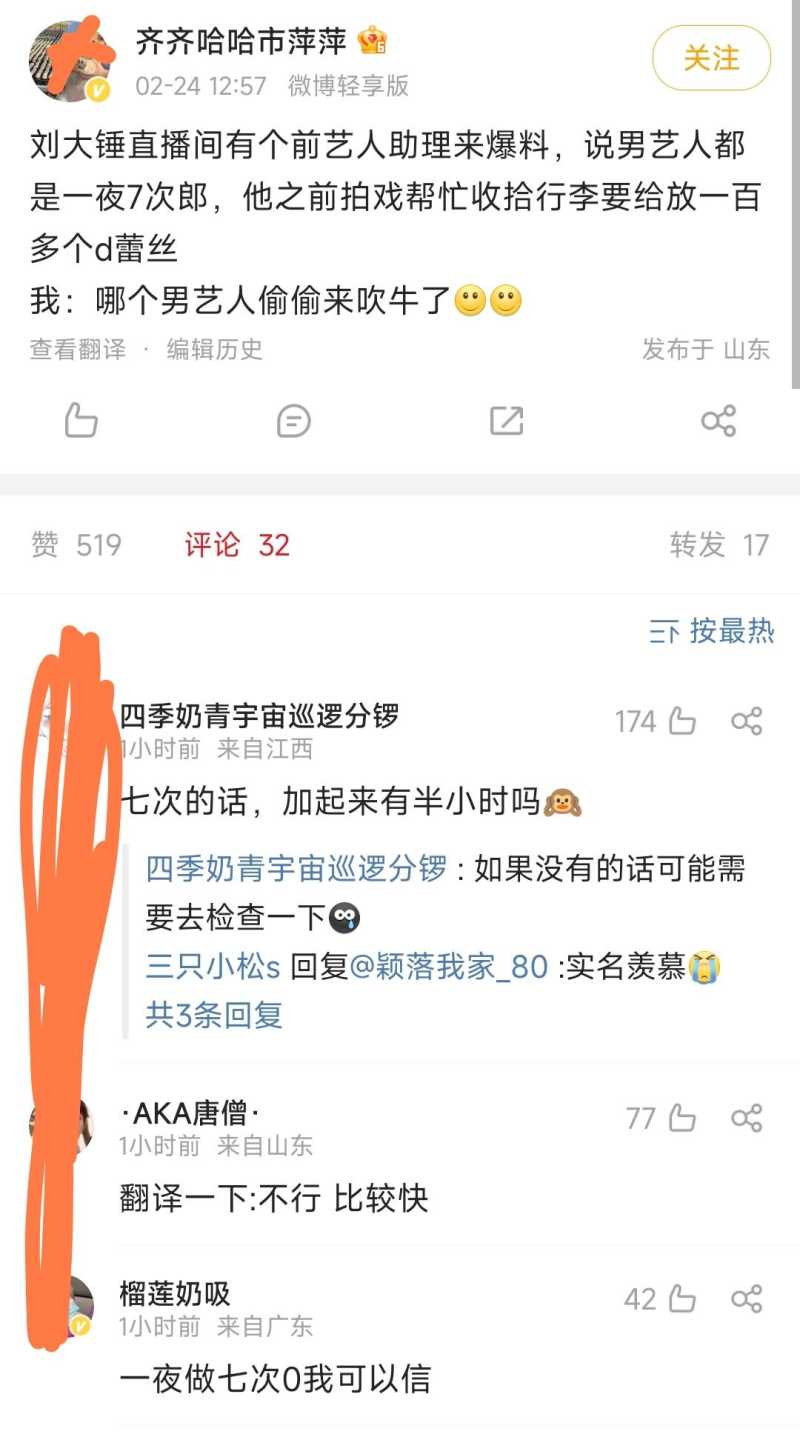Screen dimensions: 800x1437
Task: Switch to the 转发 17 tab
Action: [x=719, y=545]
